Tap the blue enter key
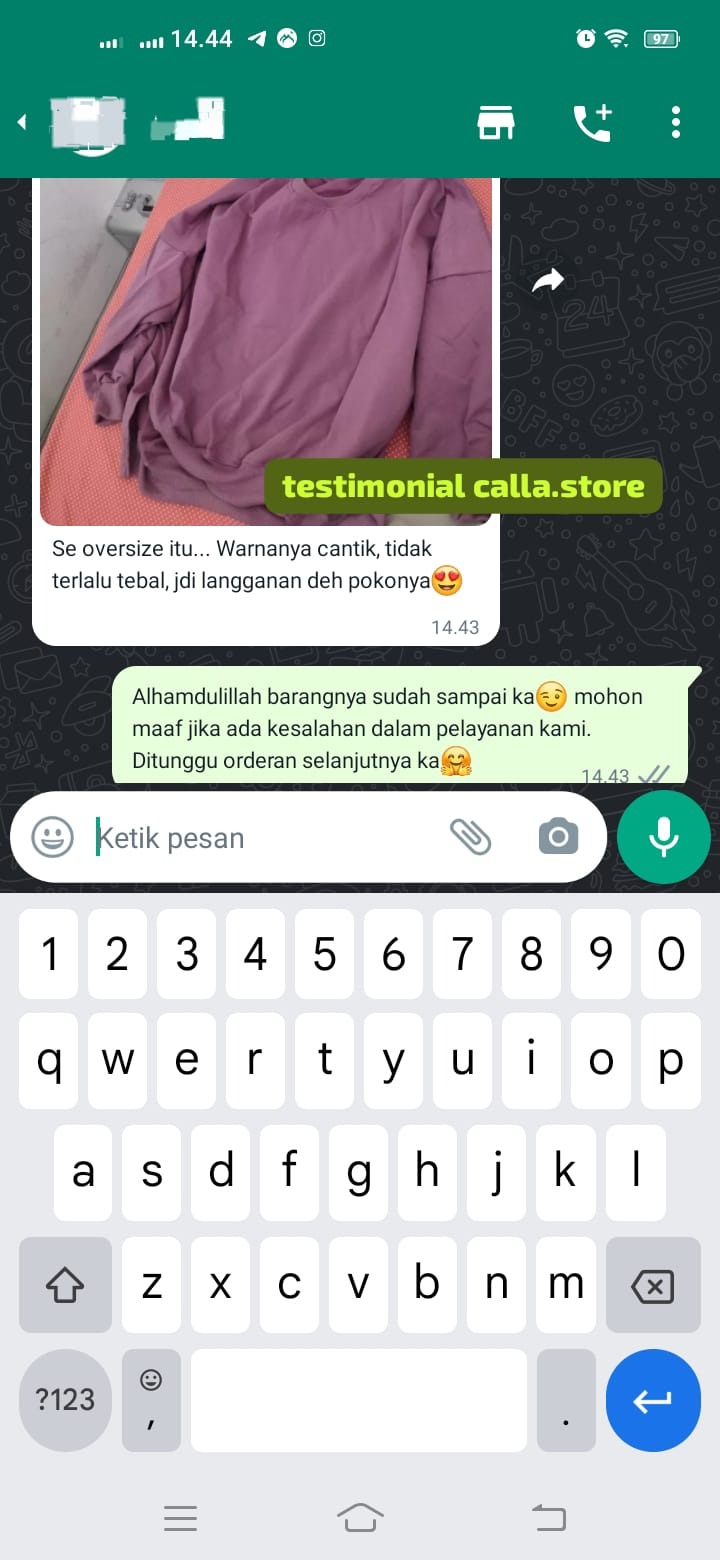This screenshot has height=1560, width=720. [653, 1400]
